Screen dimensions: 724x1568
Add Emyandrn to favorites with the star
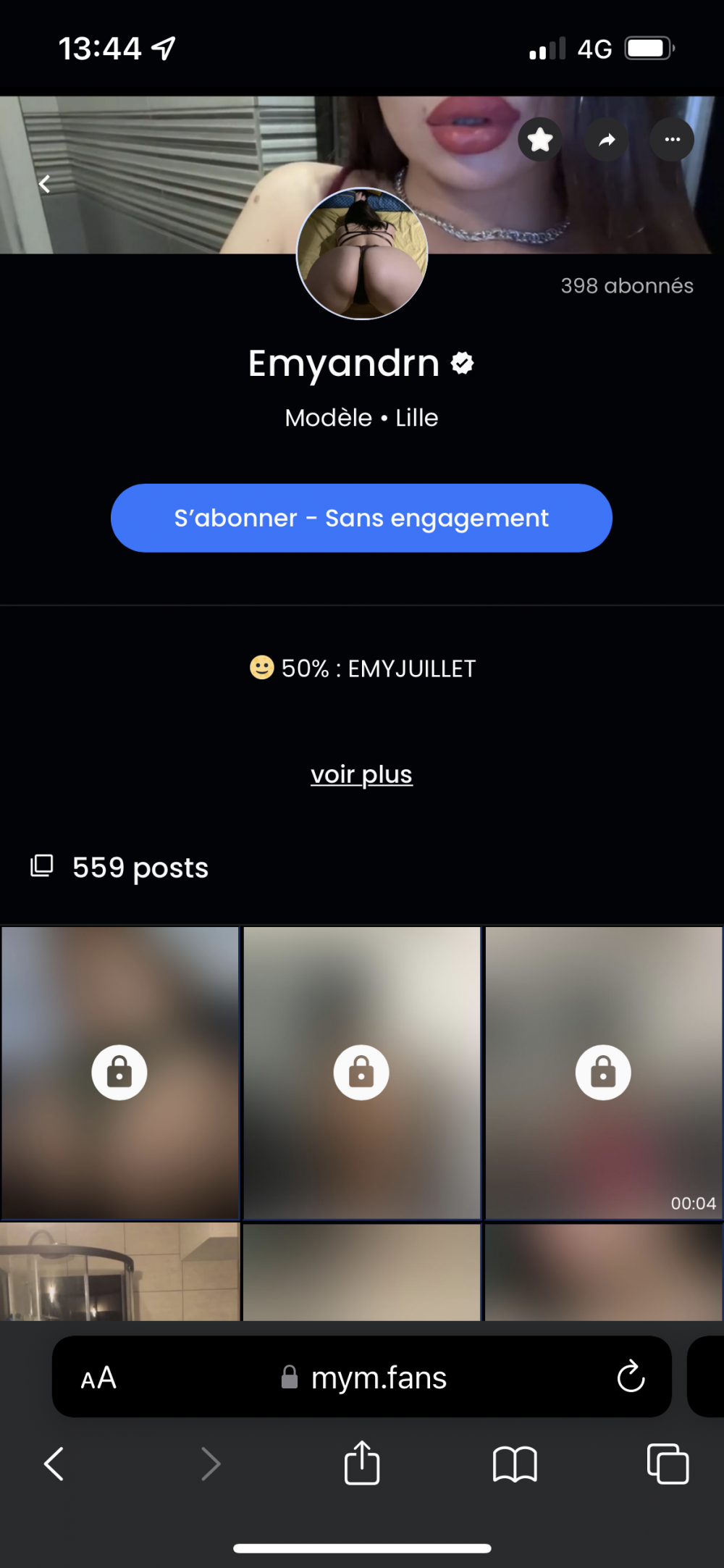coord(540,139)
